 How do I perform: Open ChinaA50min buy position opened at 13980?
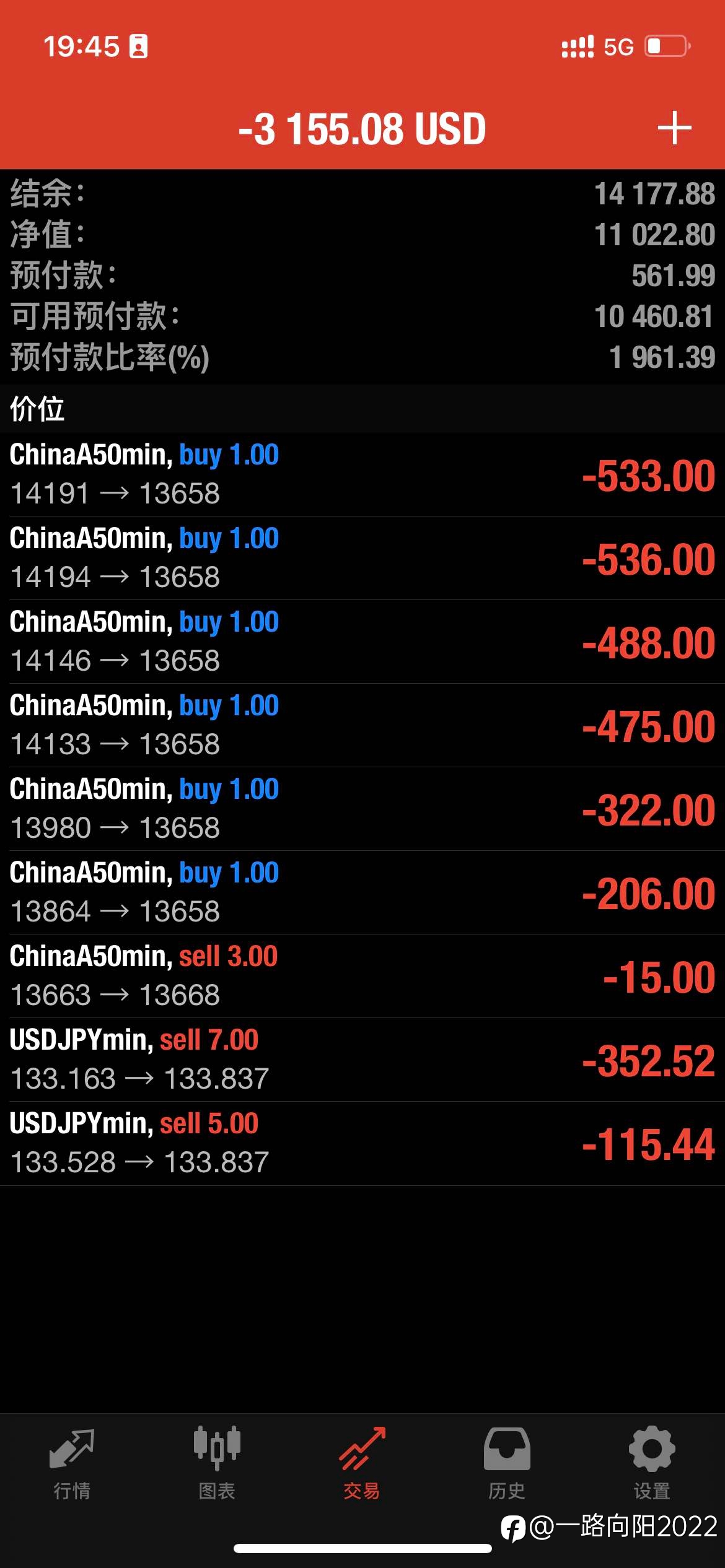tap(362, 809)
